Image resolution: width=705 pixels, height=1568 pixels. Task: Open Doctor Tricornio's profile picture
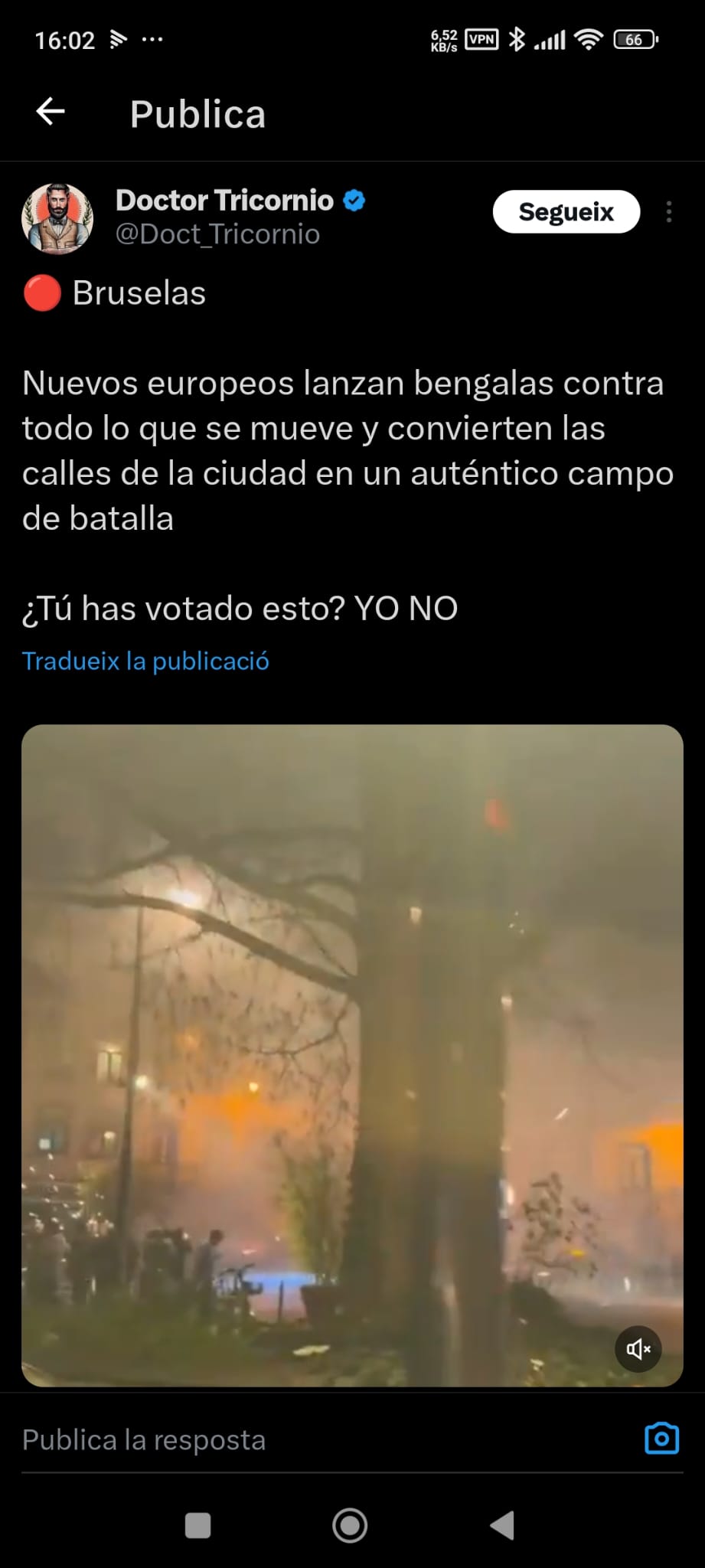pyautogui.click(x=57, y=218)
